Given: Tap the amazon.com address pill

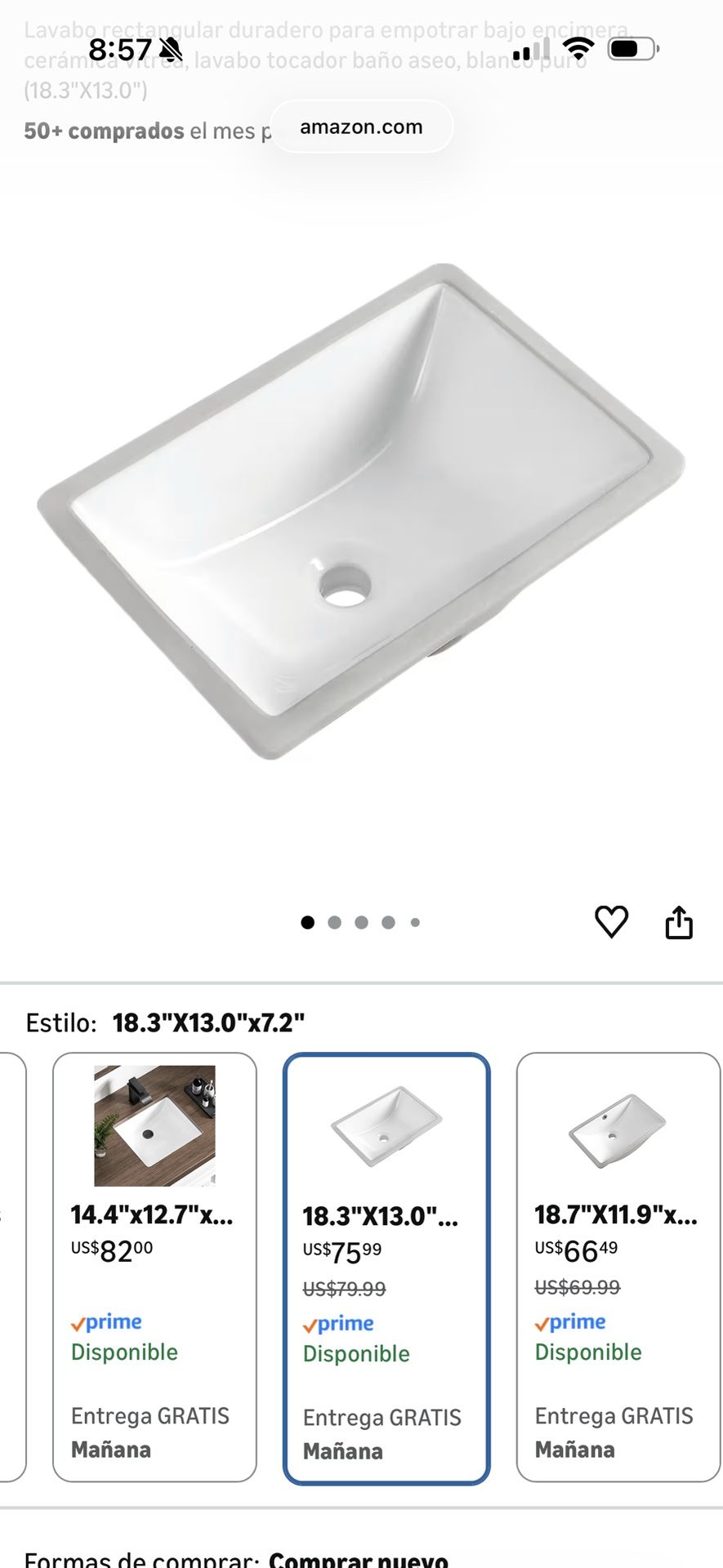Looking at the screenshot, I should [361, 127].
